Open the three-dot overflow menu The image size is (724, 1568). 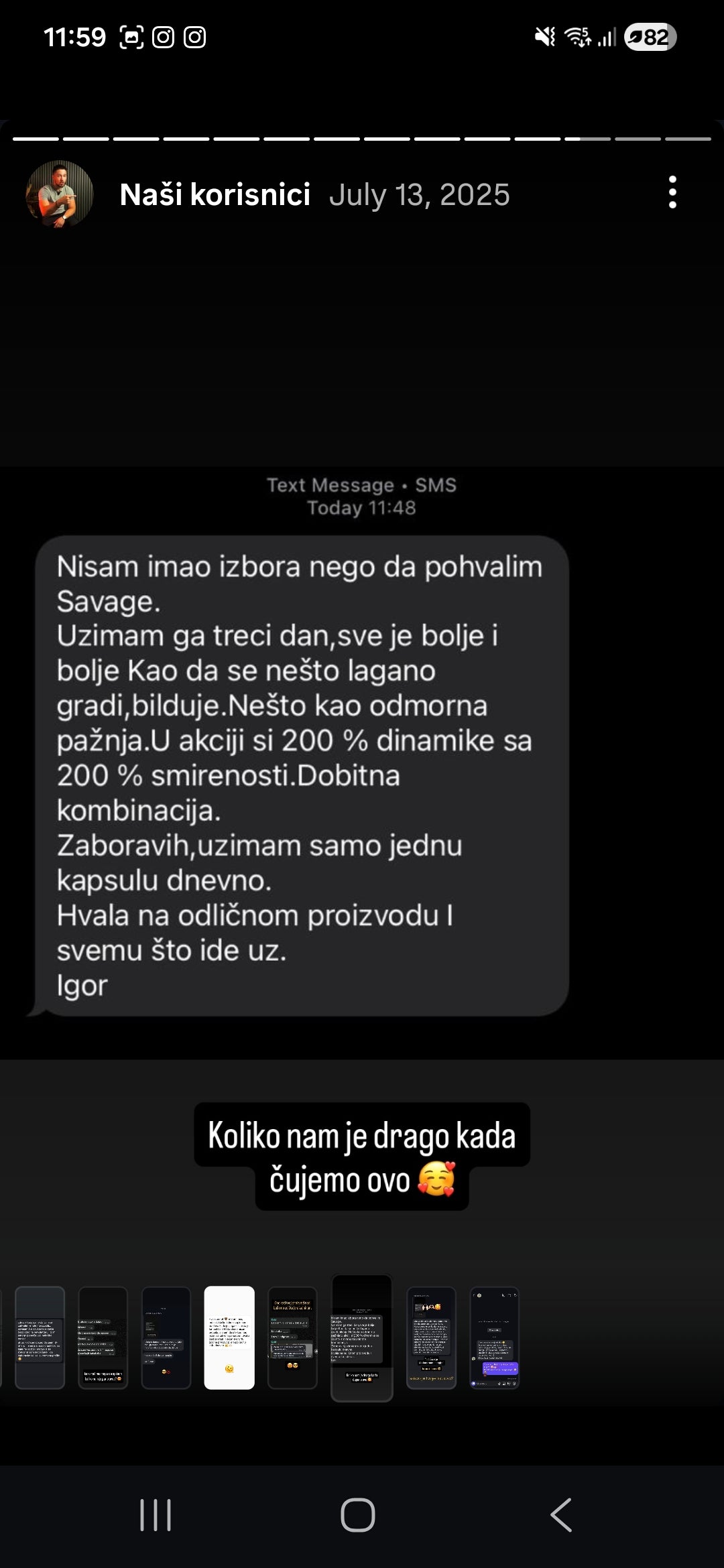click(x=672, y=193)
